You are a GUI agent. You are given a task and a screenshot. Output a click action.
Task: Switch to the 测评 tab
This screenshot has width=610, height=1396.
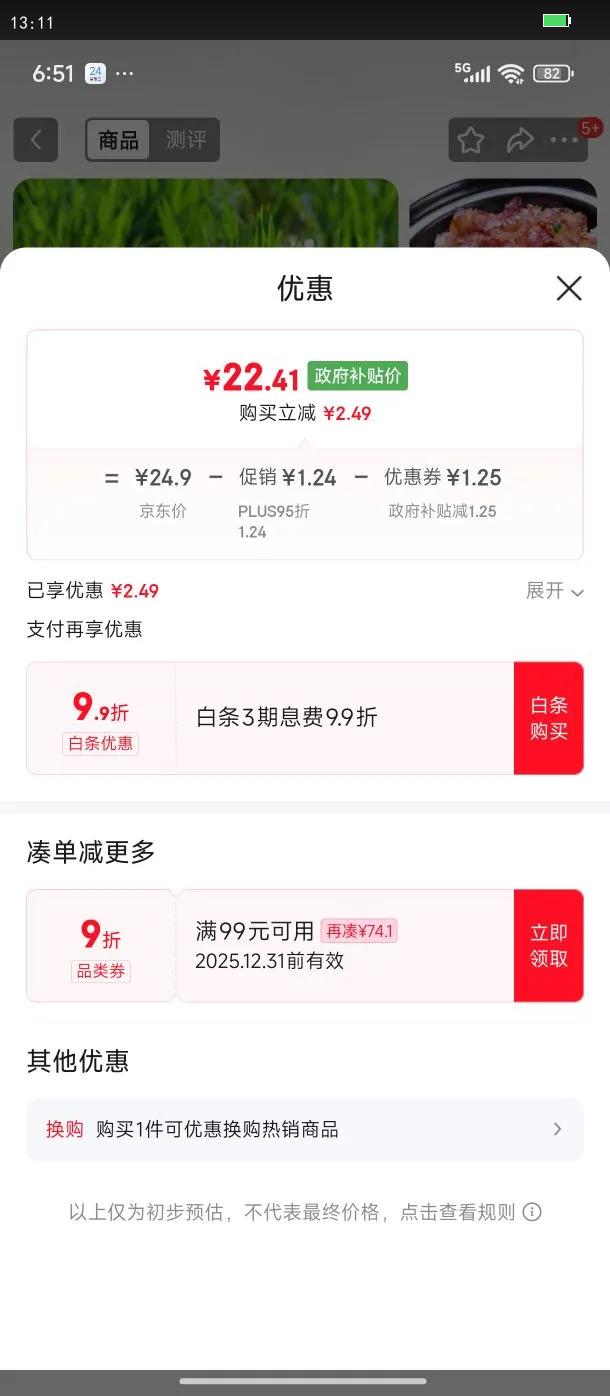point(186,140)
